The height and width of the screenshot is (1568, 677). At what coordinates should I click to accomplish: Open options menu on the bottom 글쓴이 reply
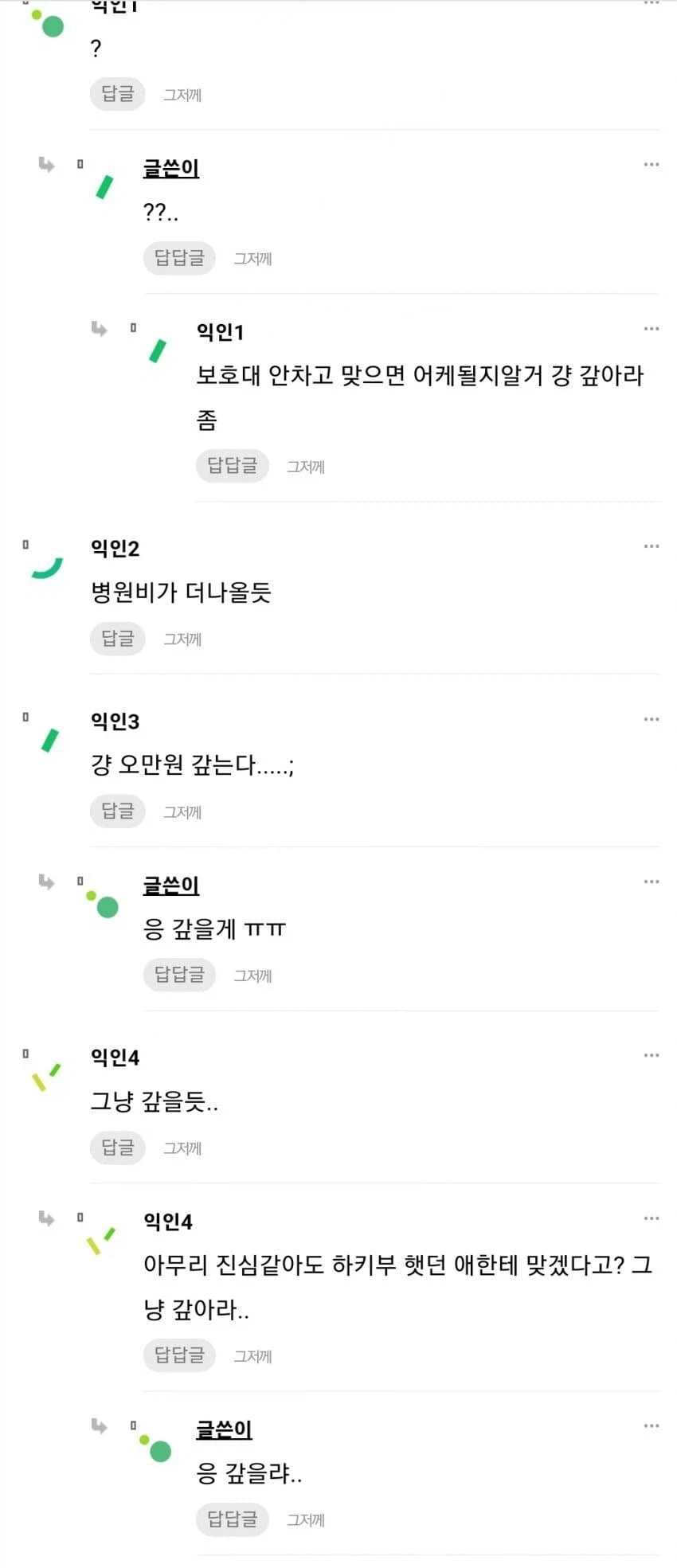(652, 1427)
